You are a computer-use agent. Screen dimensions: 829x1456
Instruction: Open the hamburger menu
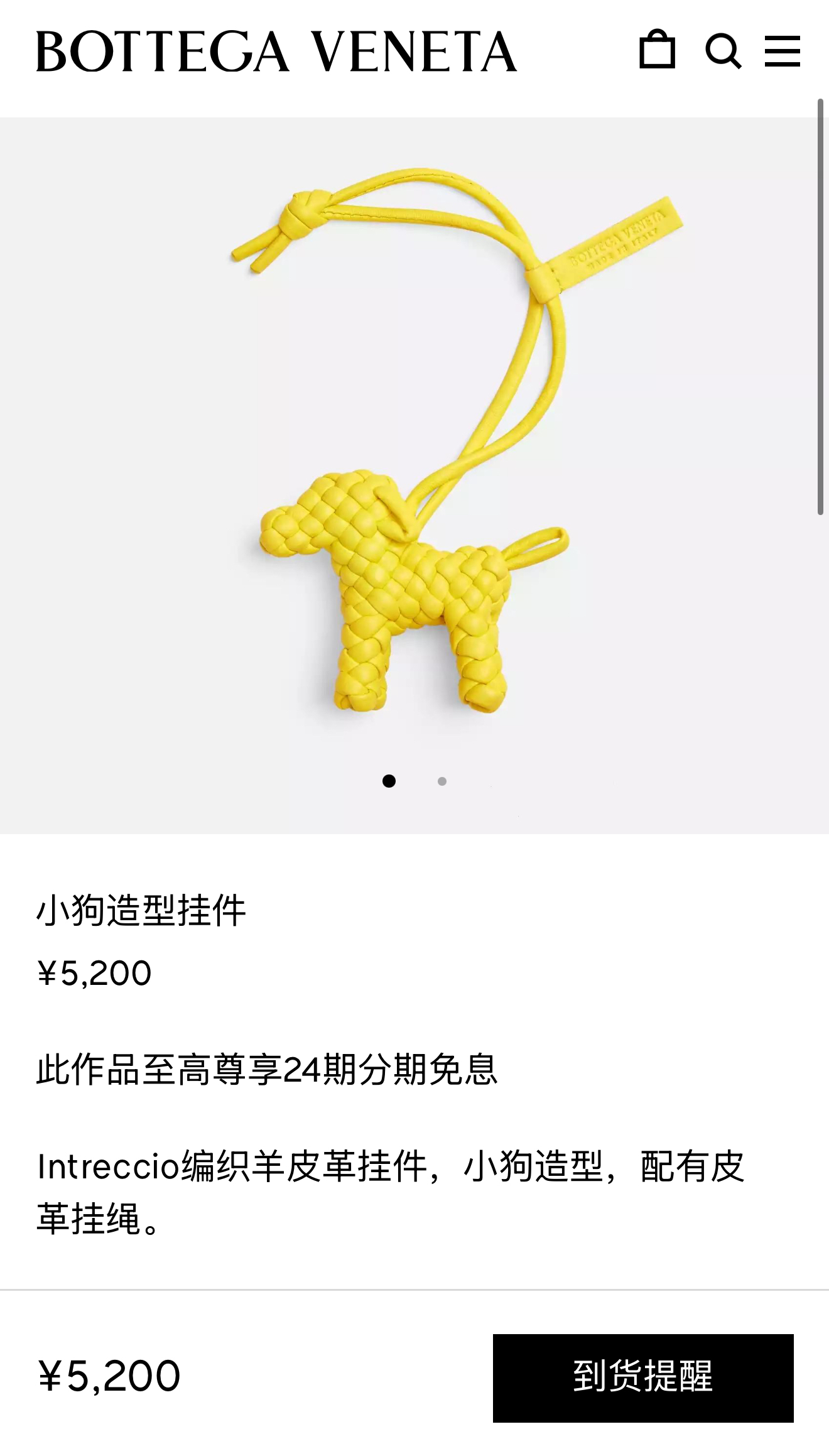pyautogui.click(x=782, y=51)
